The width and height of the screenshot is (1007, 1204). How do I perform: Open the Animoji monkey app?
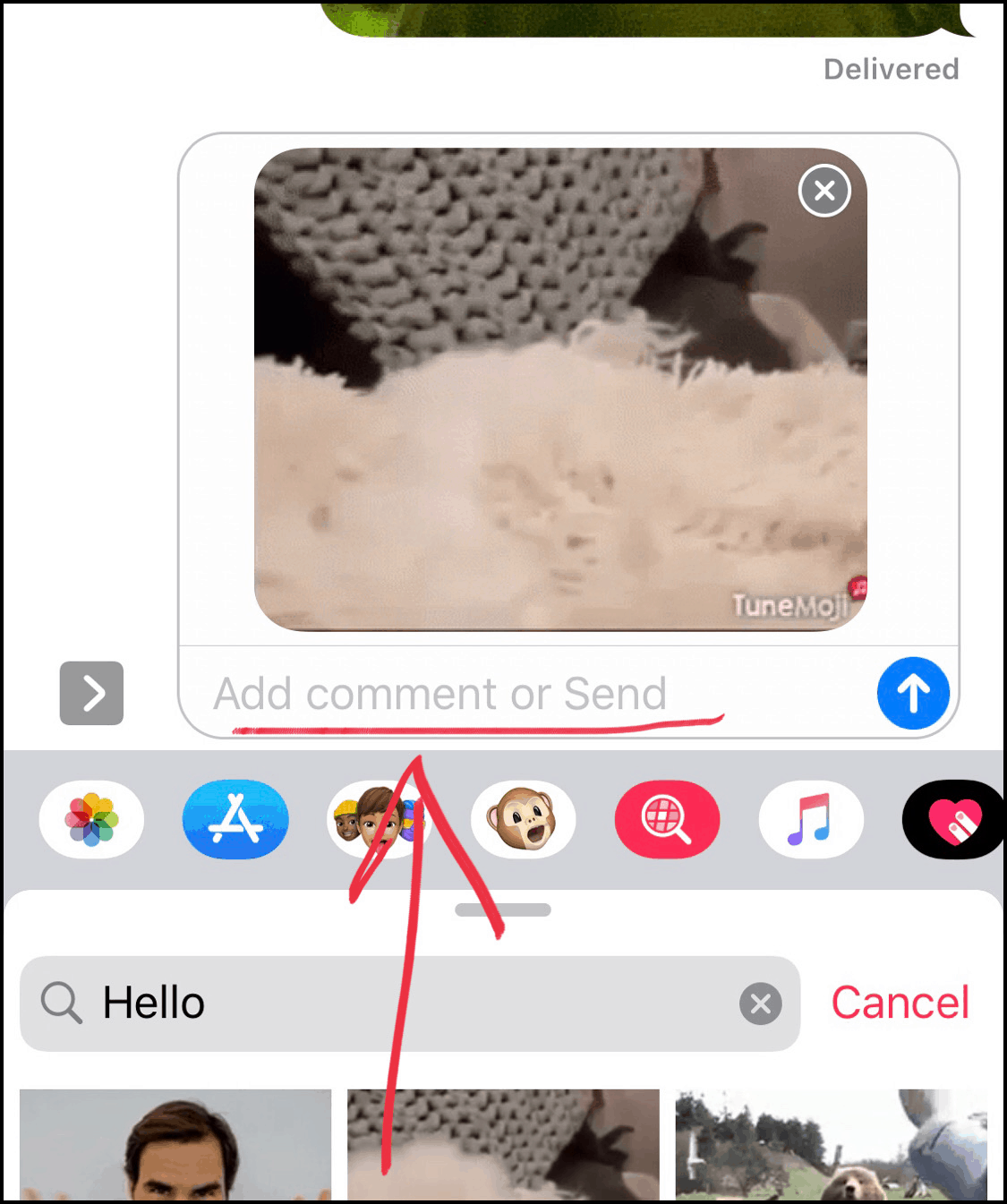[x=523, y=819]
